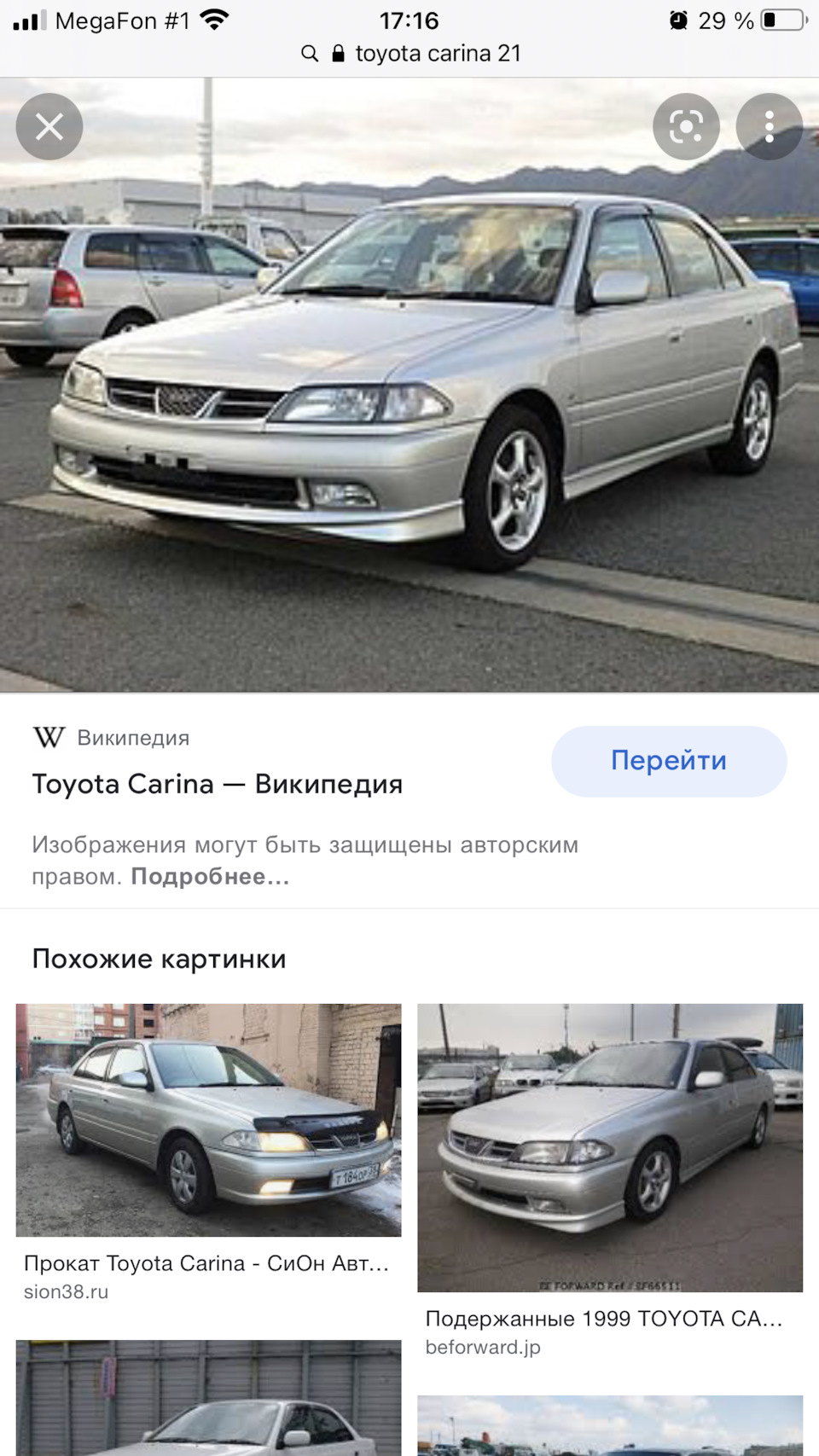Search within image using Lens icon
819x1456 pixels.
pyautogui.click(x=686, y=127)
